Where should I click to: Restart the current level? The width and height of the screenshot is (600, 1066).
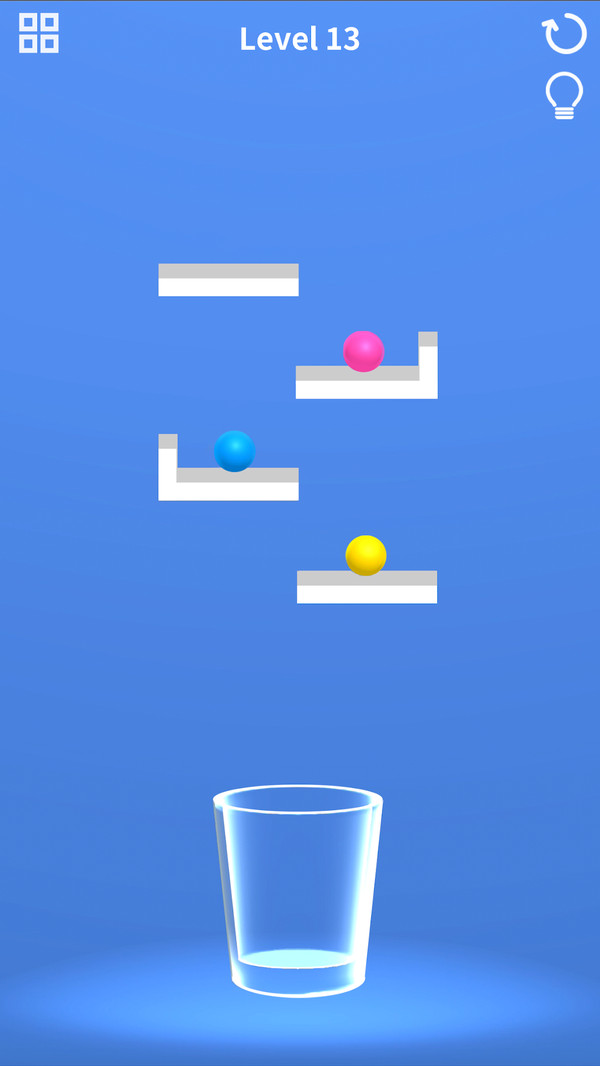pyautogui.click(x=564, y=34)
